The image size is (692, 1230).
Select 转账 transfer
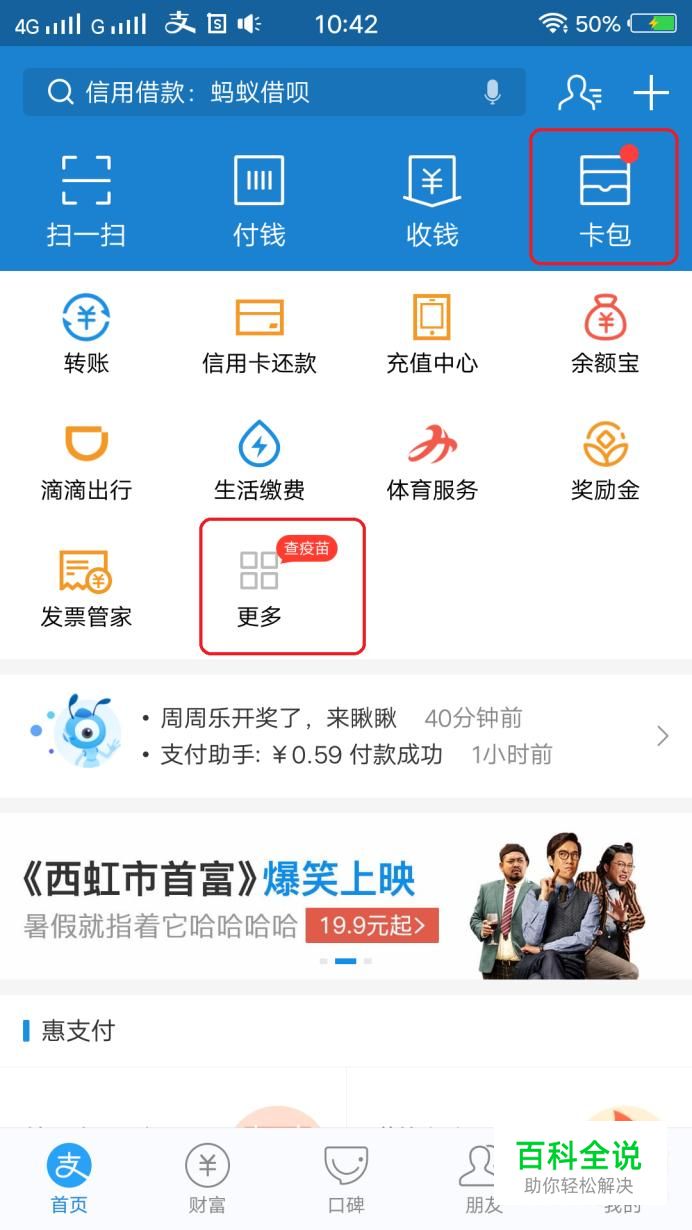[x=86, y=335]
